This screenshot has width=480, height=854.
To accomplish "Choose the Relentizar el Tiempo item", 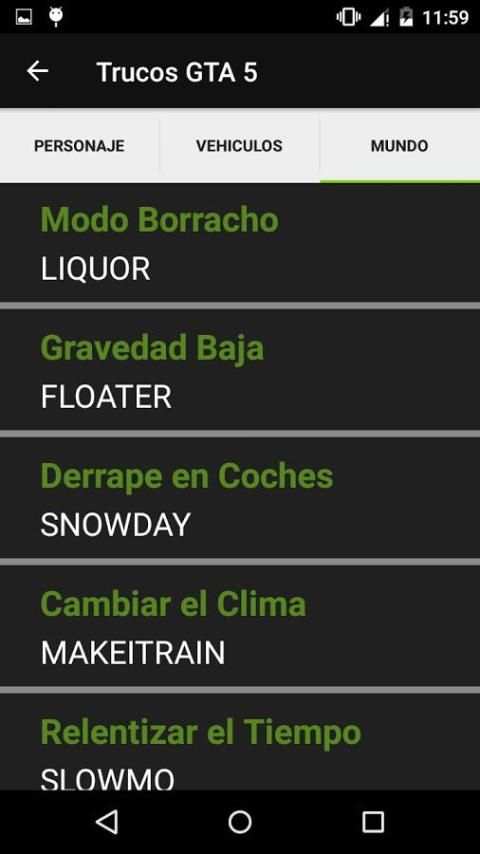I will (x=240, y=742).
